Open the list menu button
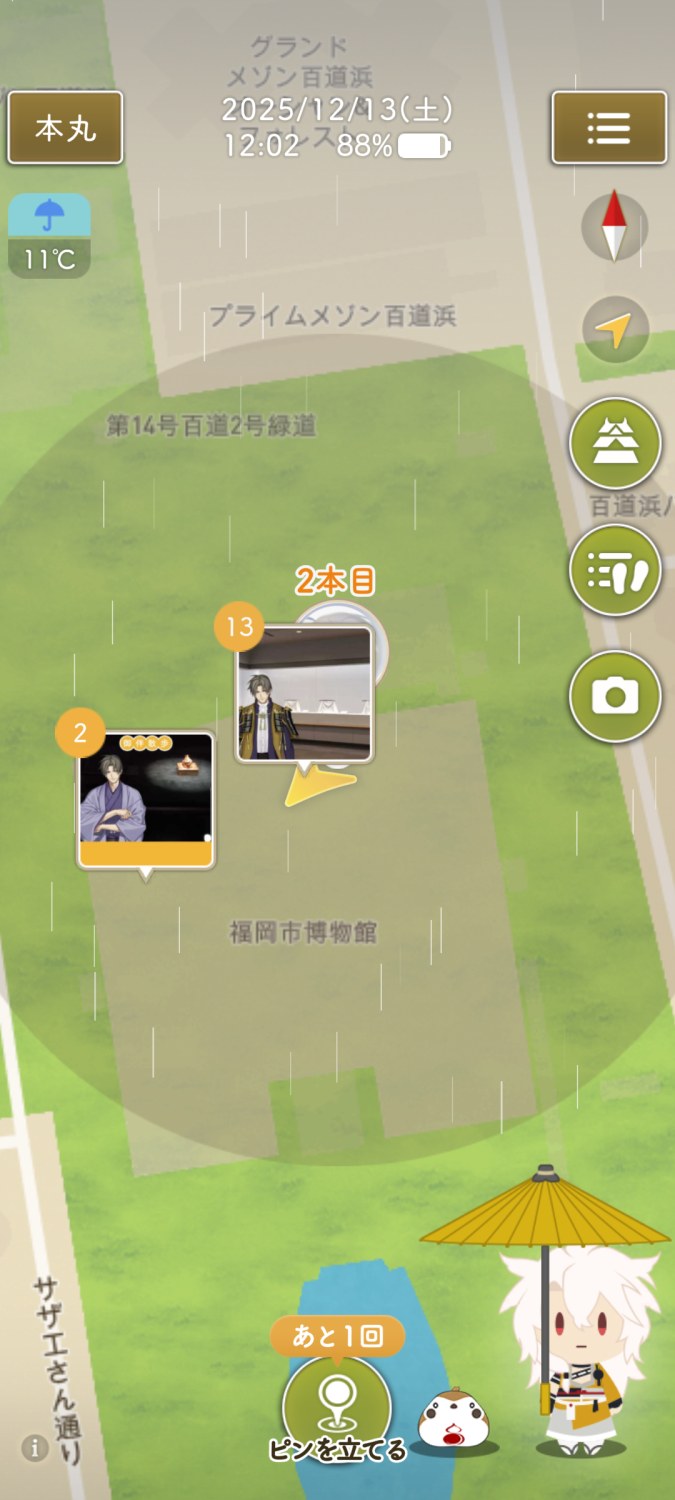 pos(608,128)
